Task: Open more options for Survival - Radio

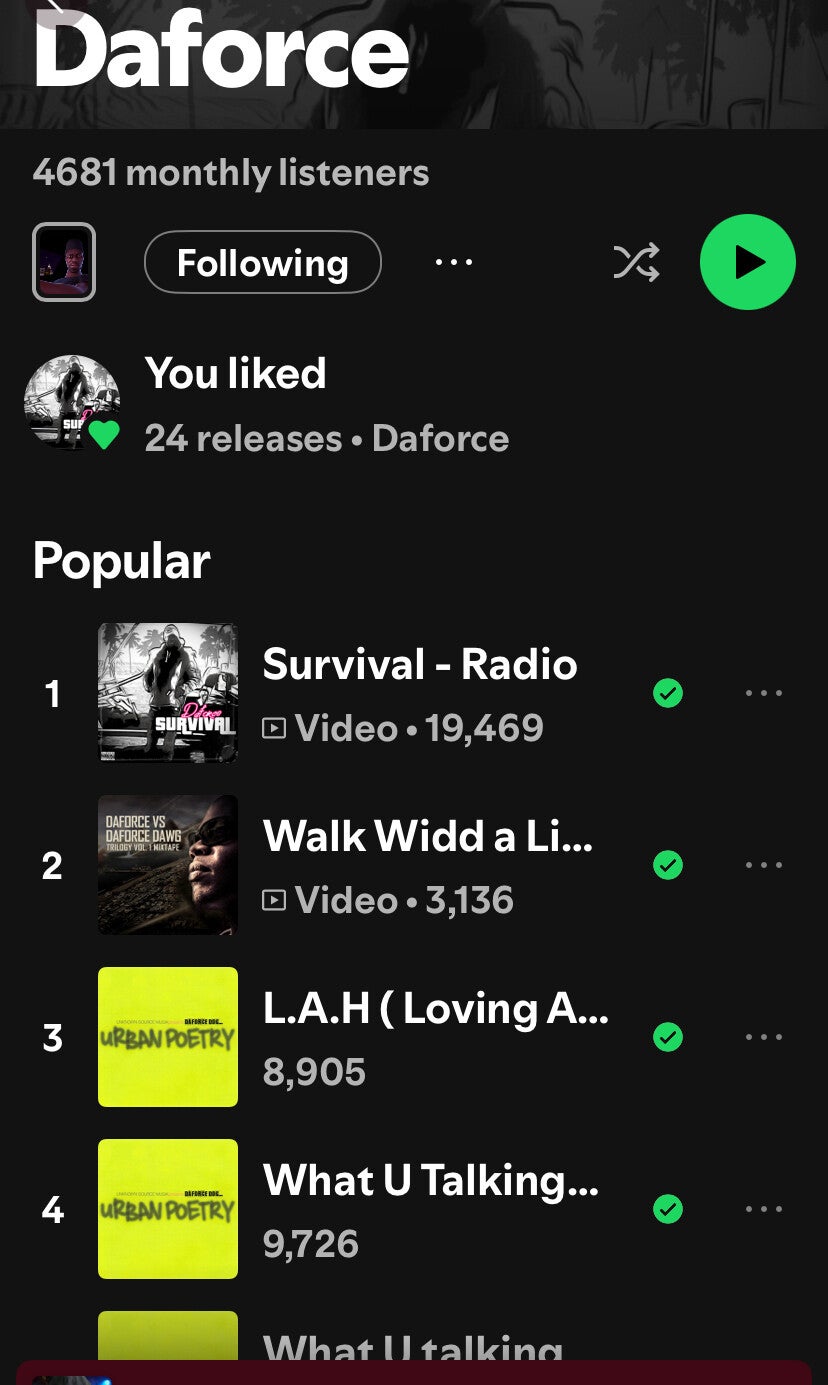Action: pos(764,693)
